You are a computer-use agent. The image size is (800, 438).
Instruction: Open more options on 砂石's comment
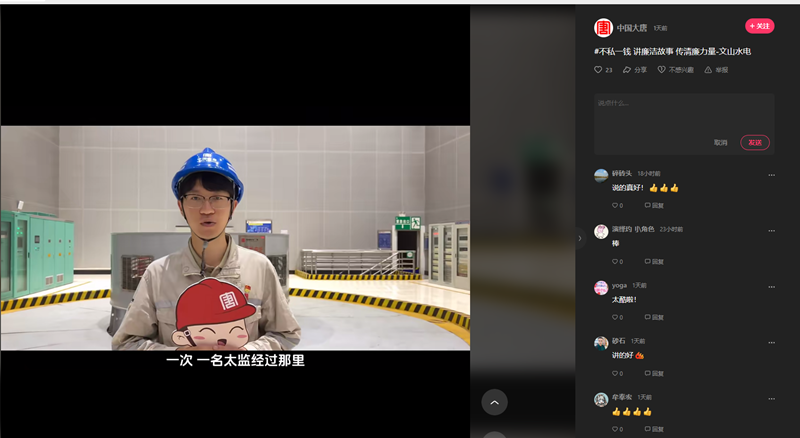pyautogui.click(x=771, y=342)
